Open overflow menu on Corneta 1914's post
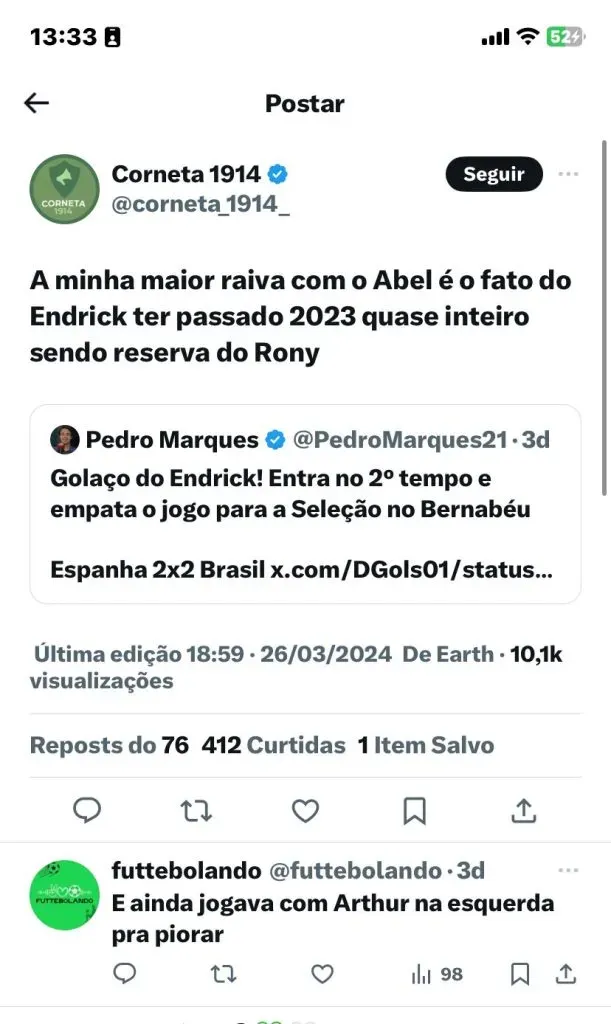611x1024 pixels. click(x=568, y=174)
